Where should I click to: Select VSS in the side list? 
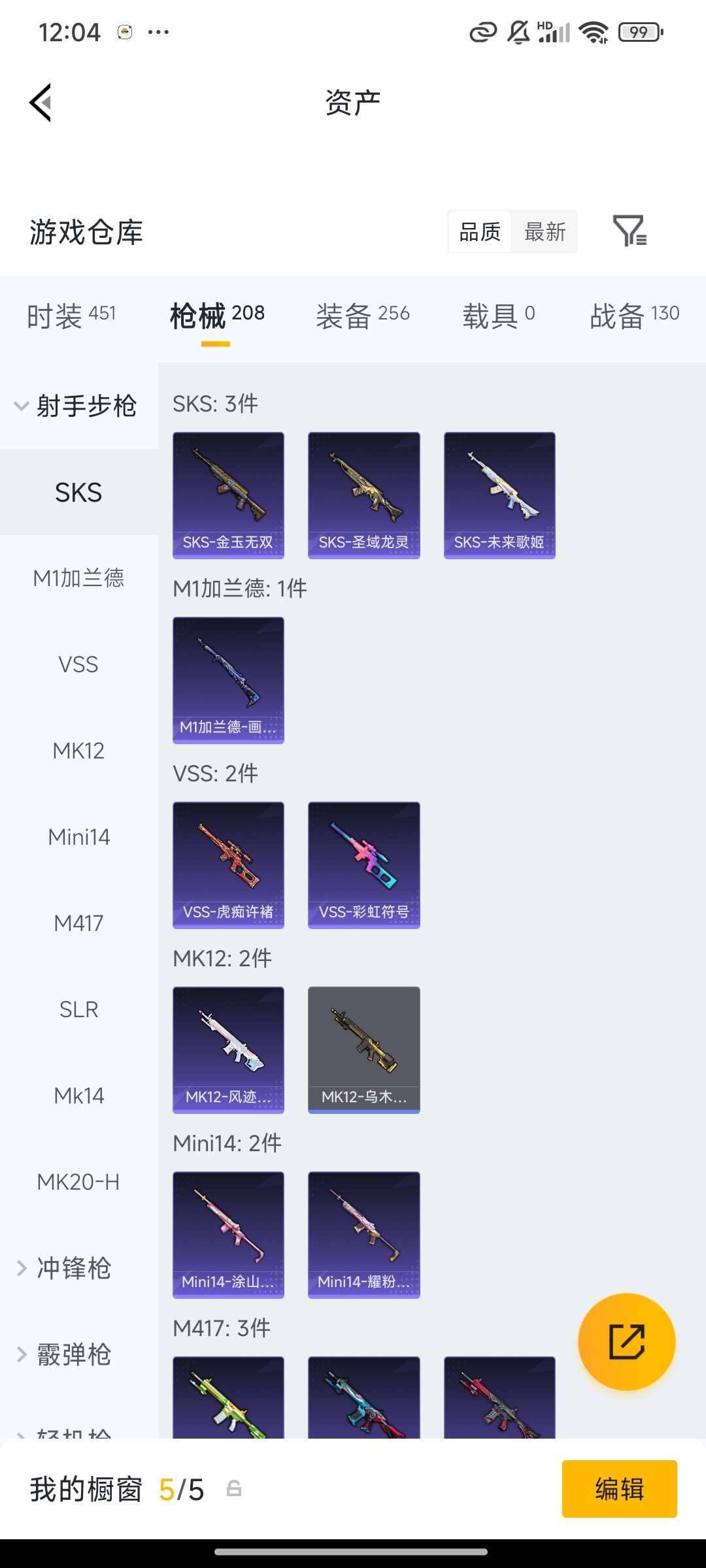(78, 664)
